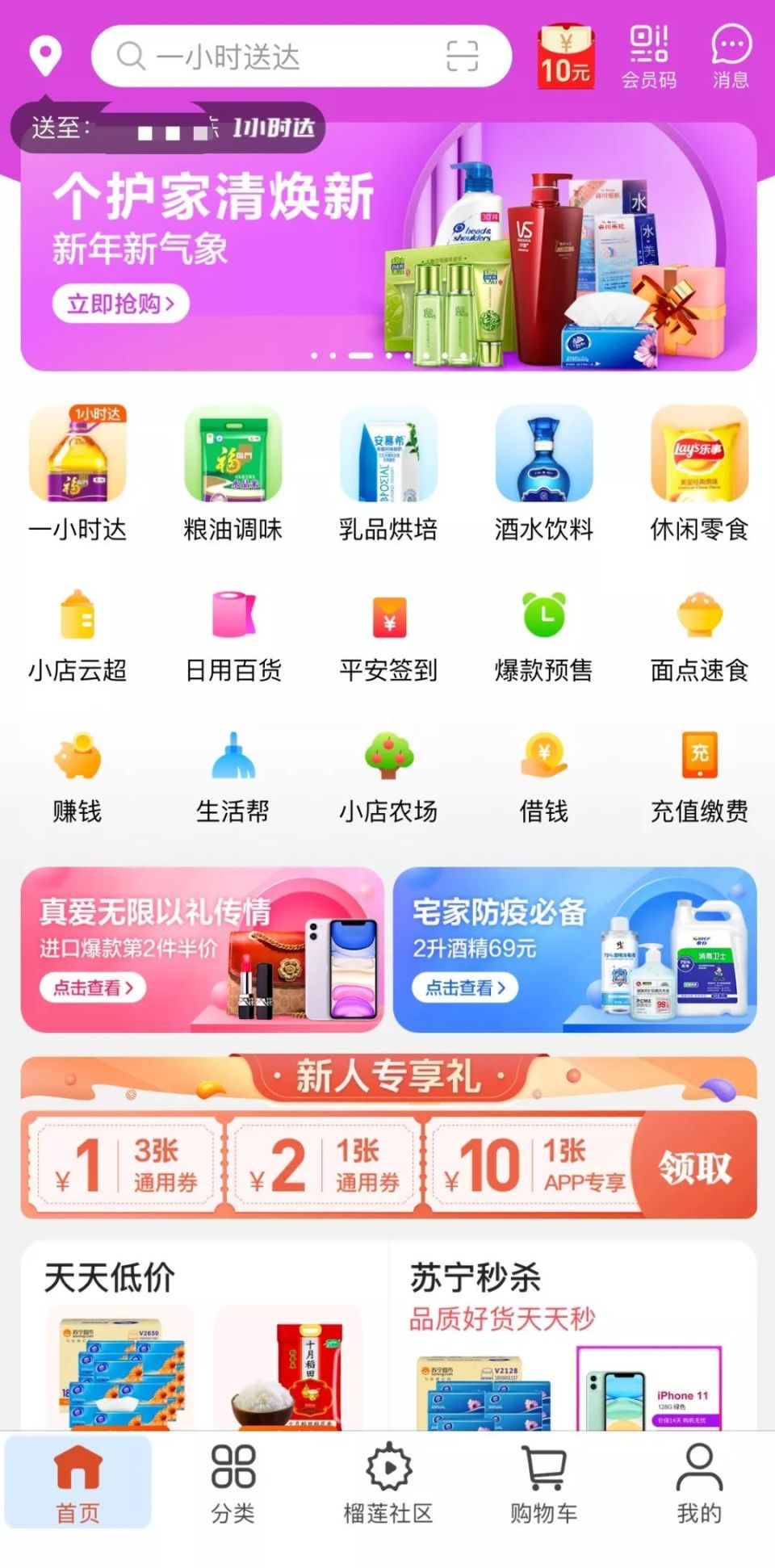The width and height of the screenshot is (775, 1568).
Task: Open the 10元 coupon envelope
Action: (x=565, y=55)
